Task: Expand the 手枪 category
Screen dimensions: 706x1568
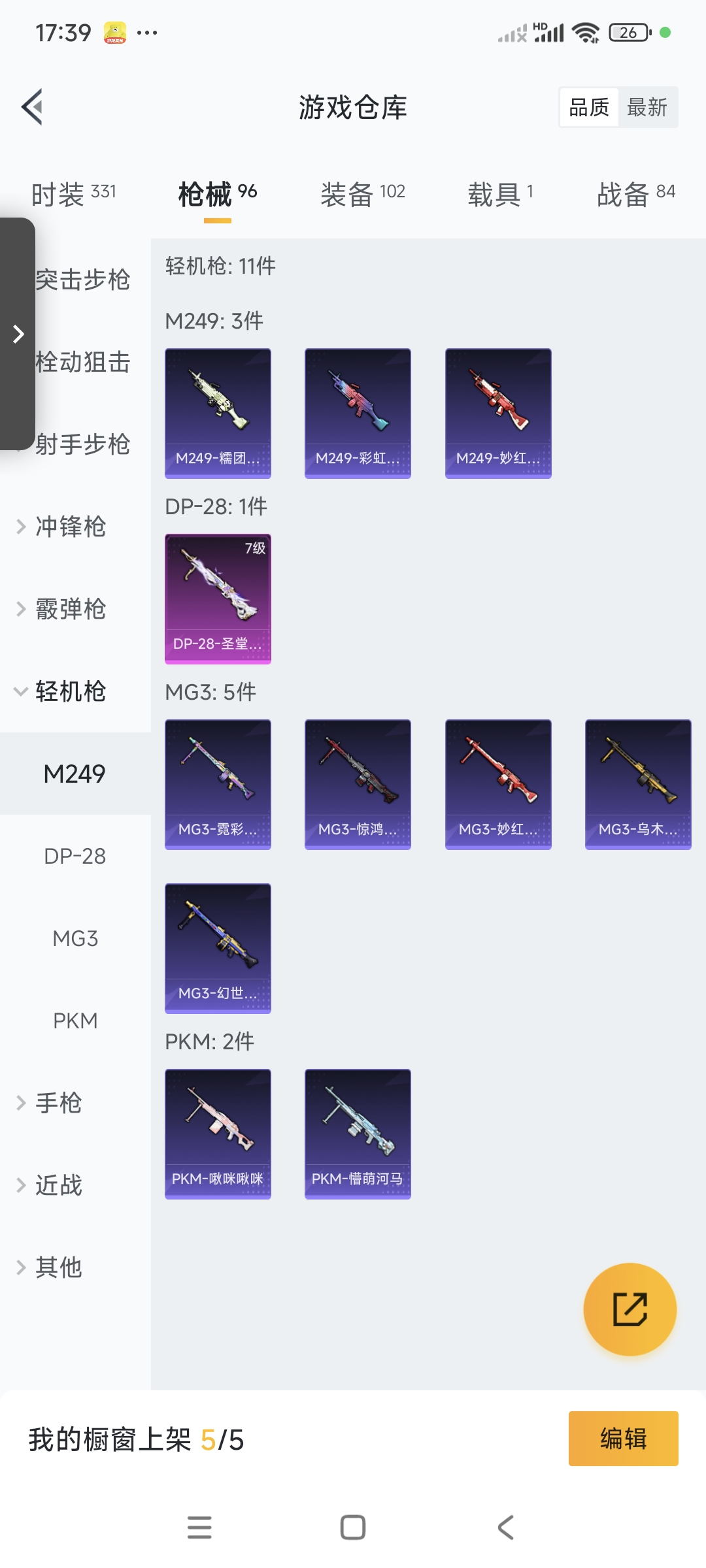Action: [x=59, y=1103]
